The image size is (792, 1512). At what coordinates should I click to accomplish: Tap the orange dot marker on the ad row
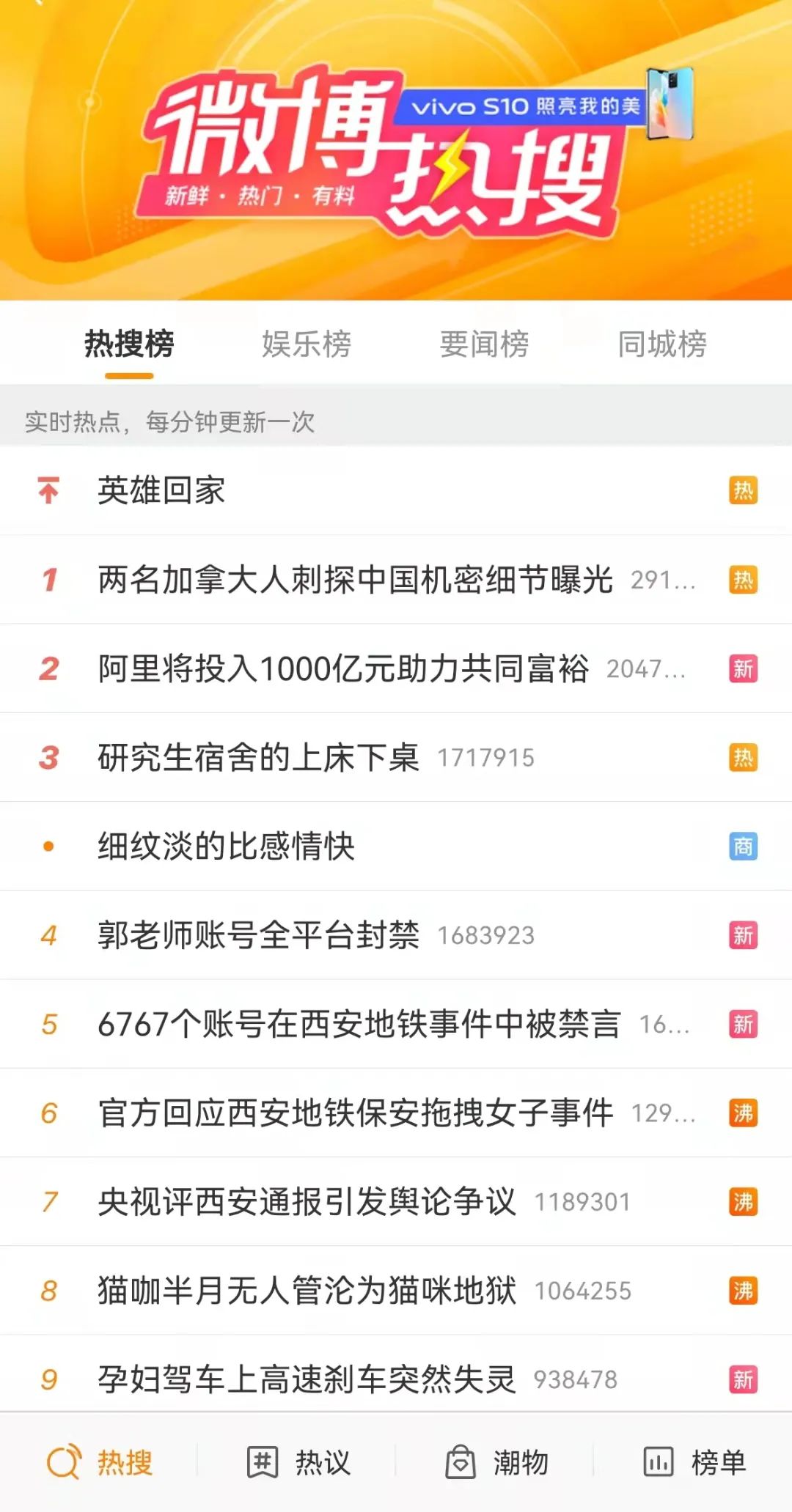point(47,845)
